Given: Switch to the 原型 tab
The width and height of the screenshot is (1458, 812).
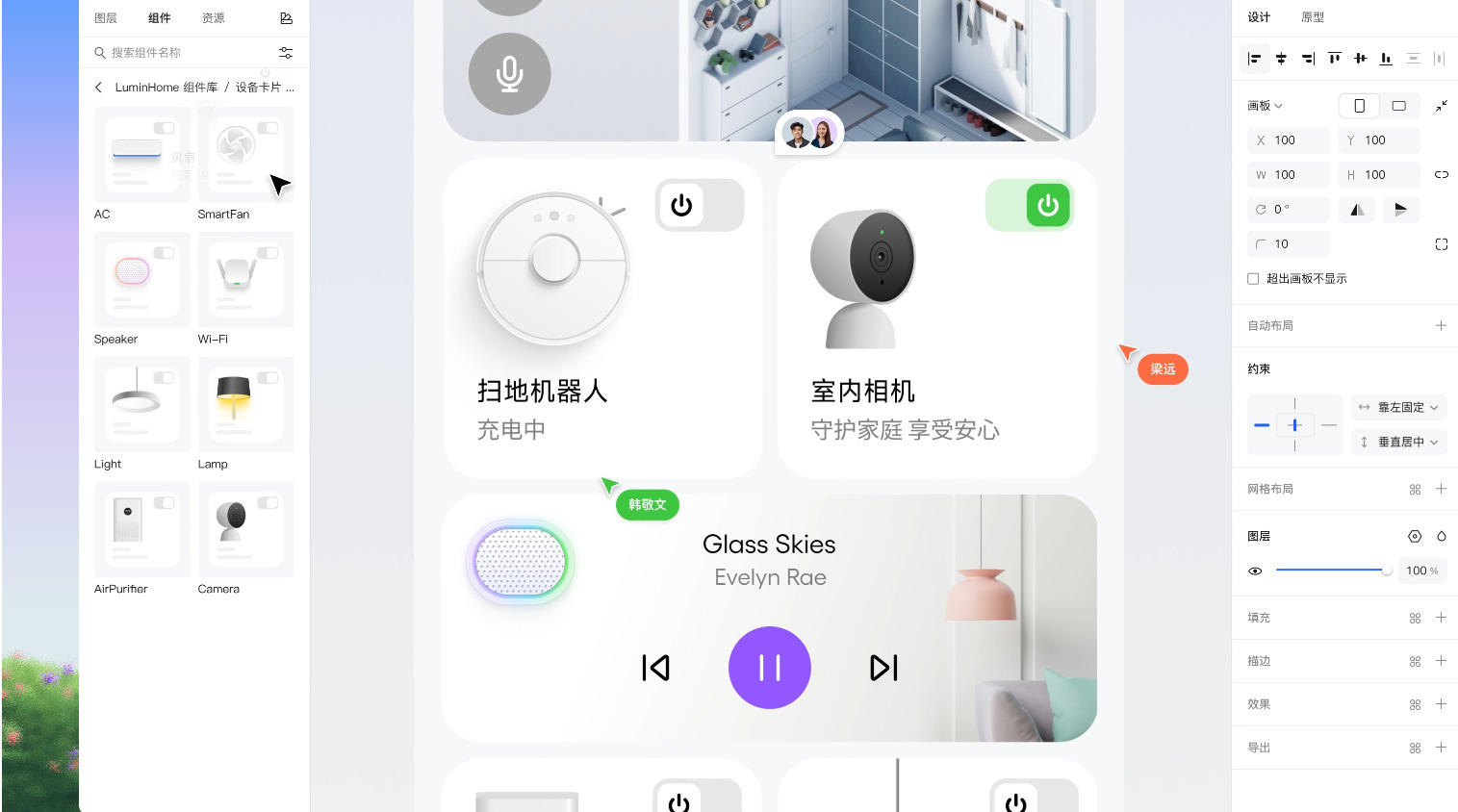Looking at the screenshot, I should pos(1313,17).
